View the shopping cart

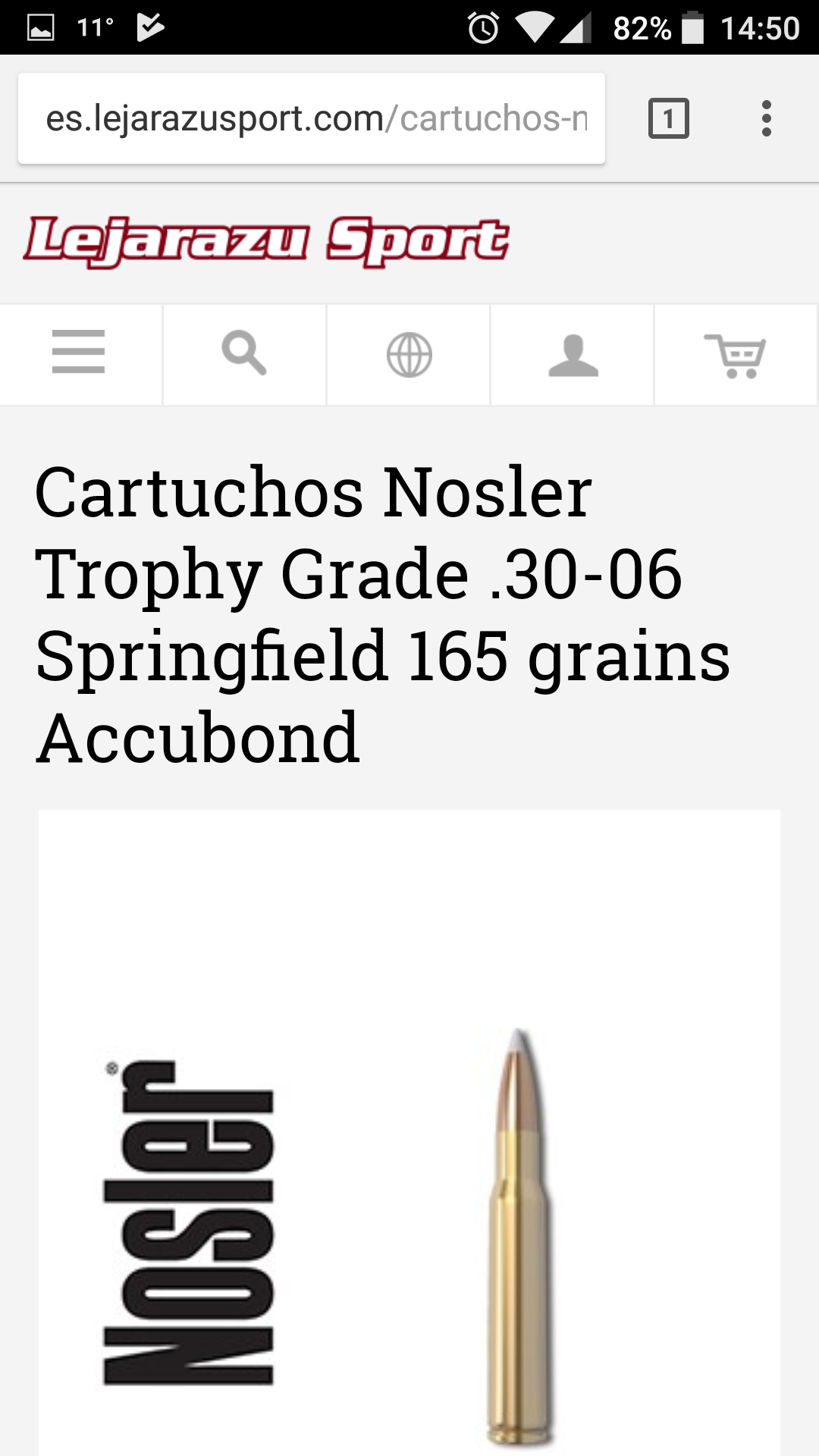735,354
